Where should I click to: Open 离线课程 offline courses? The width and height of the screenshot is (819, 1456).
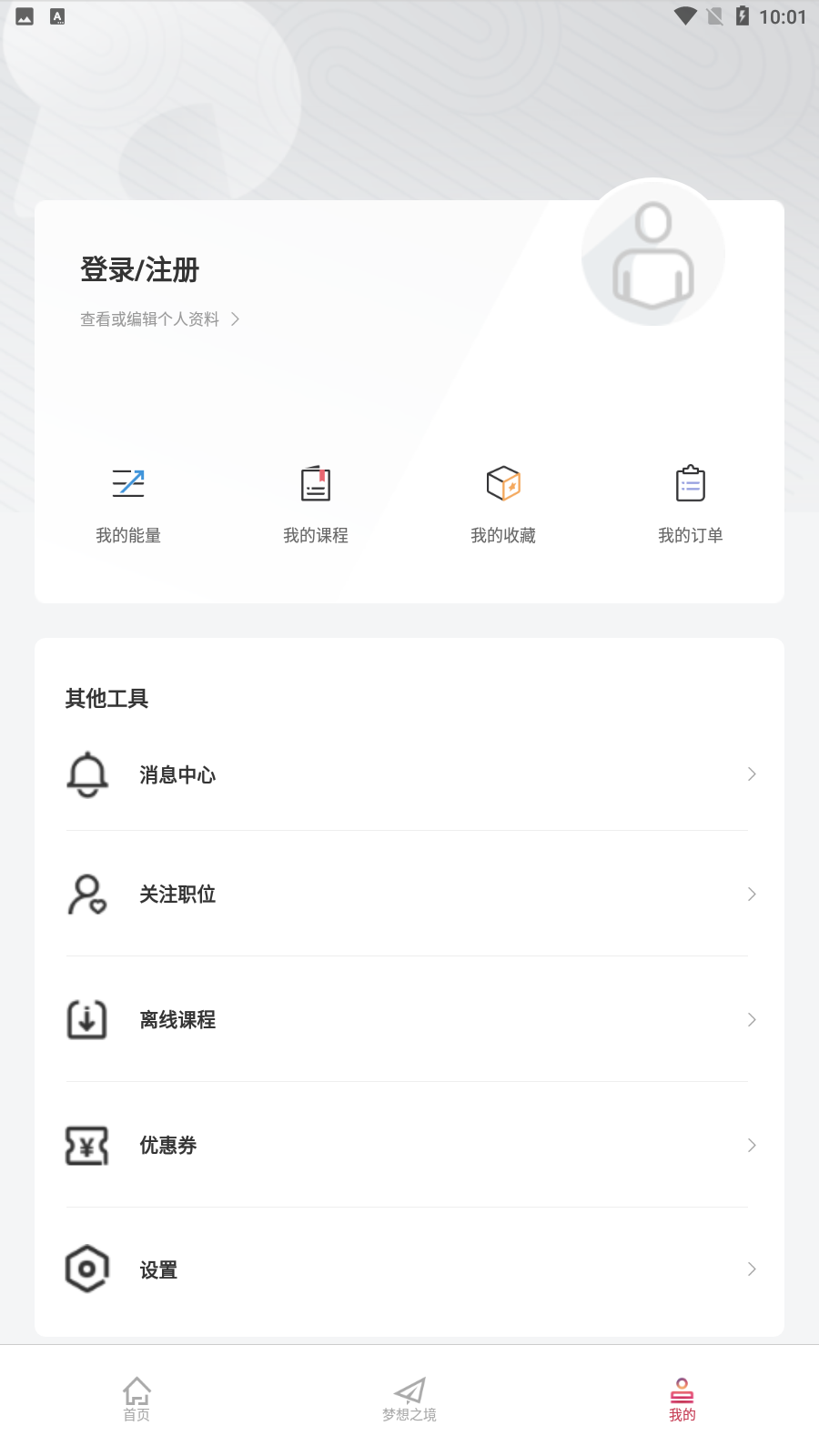point(409,1020)
